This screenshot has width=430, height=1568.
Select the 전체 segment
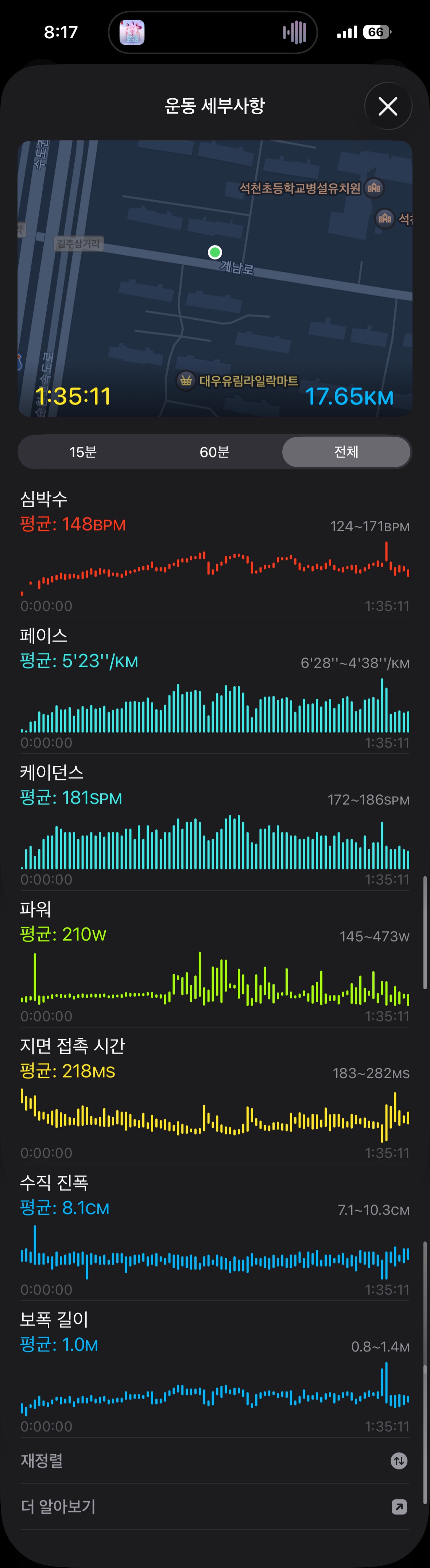click(346, 452)
